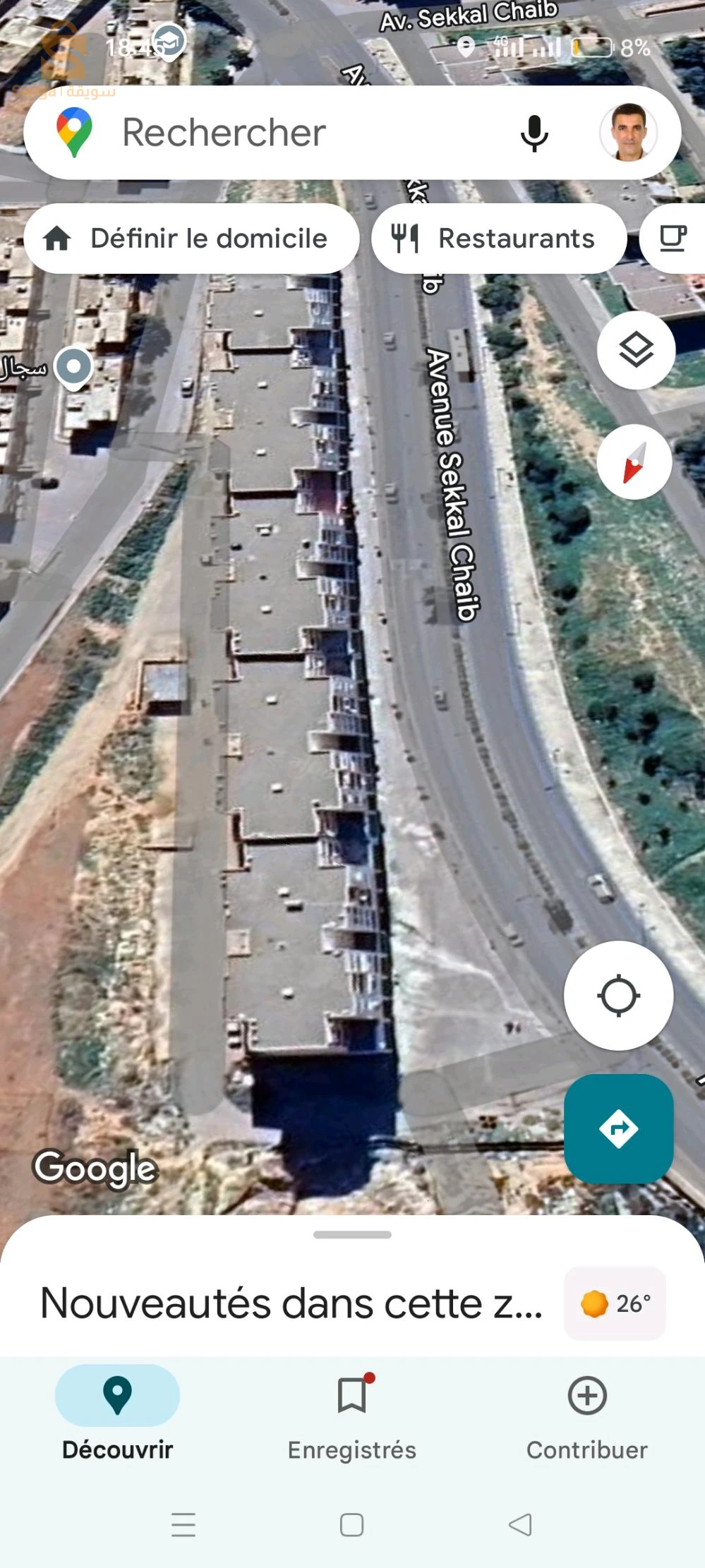Go back with the system back button
705x1568 pixels.
coord(520,1524)
